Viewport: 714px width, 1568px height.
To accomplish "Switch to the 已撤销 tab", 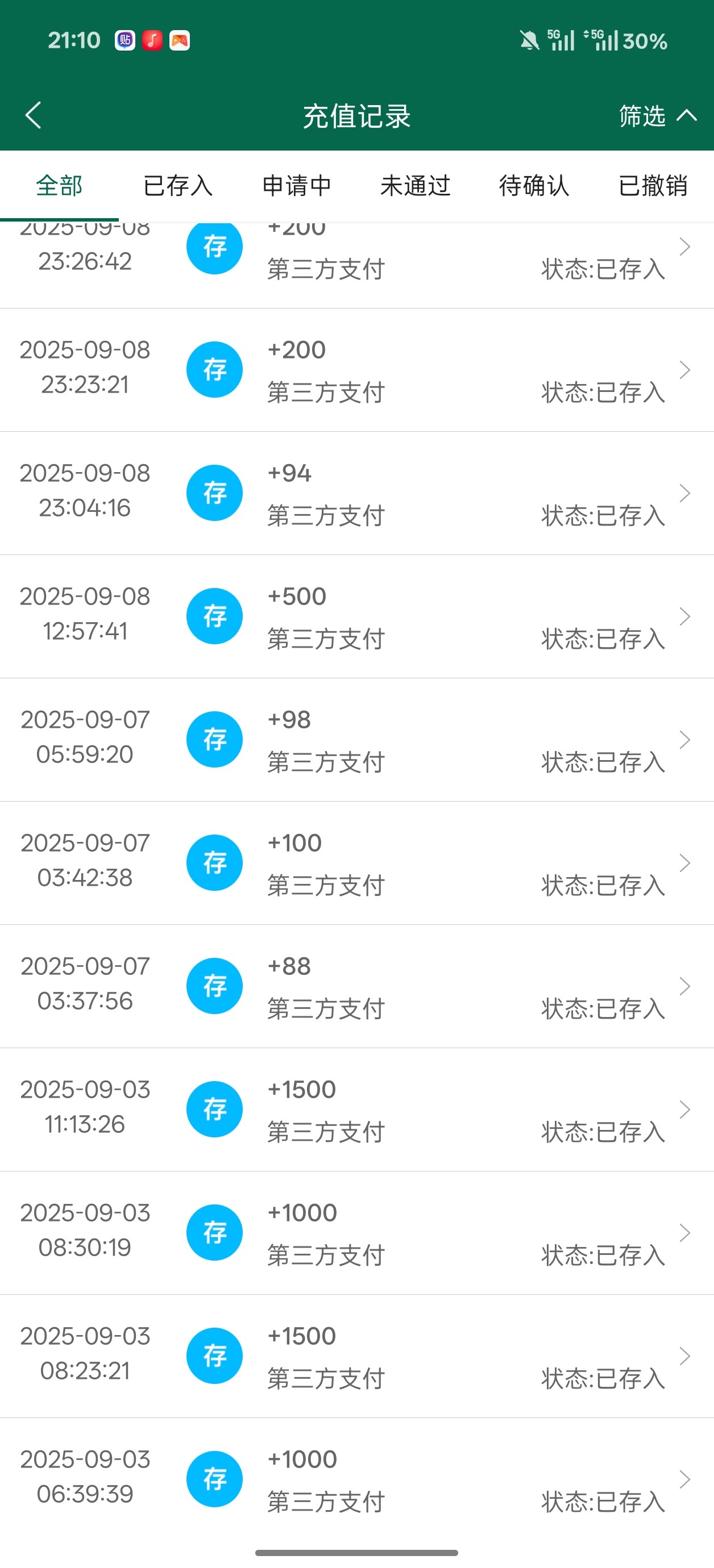I will click(x=653, y=186).
